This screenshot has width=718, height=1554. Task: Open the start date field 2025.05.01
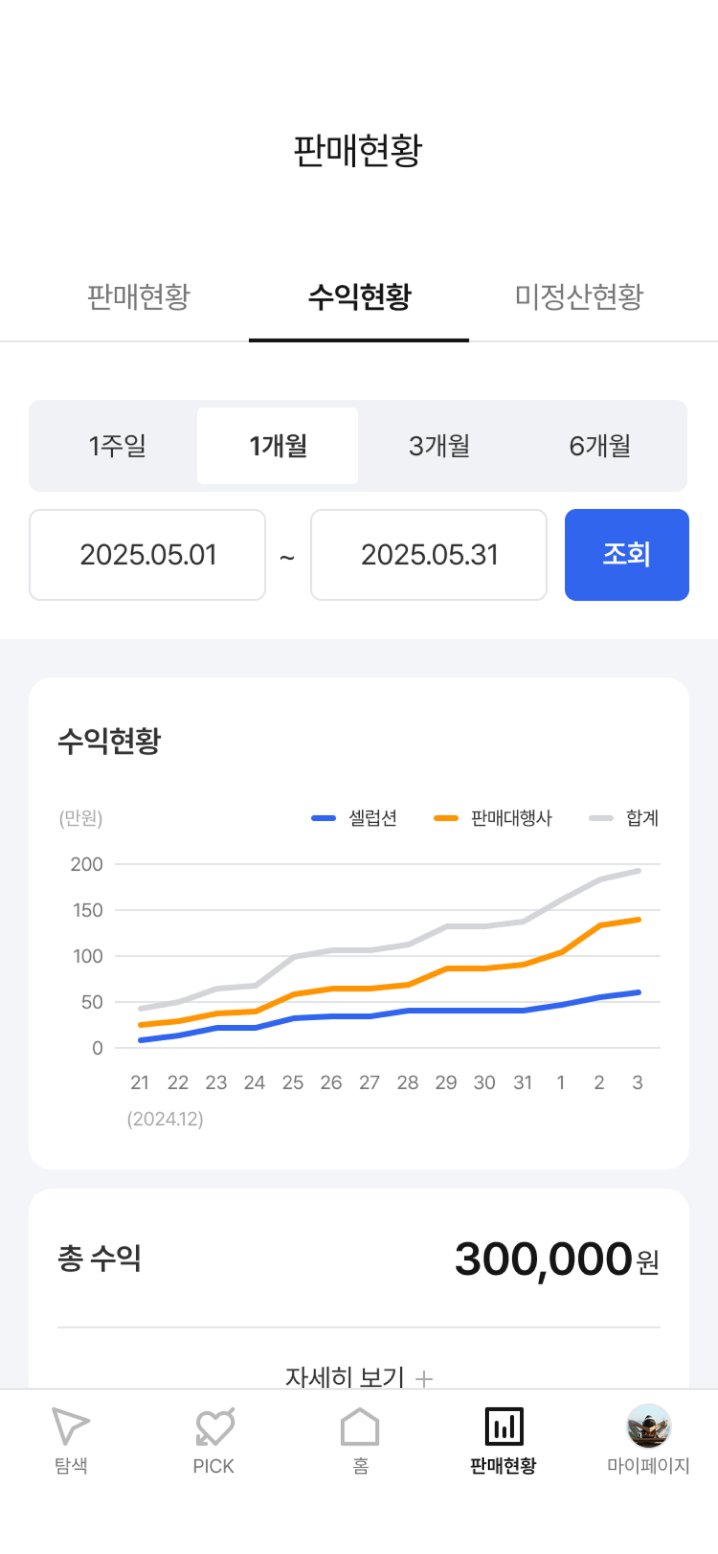(148, 555)
